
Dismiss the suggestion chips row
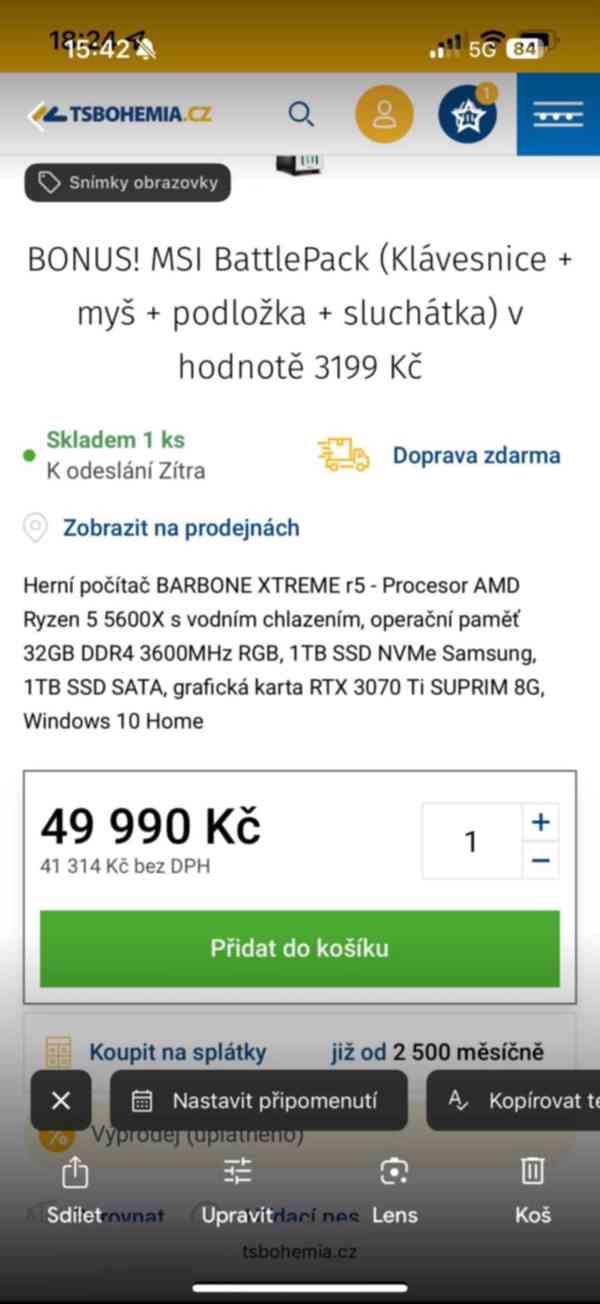(61, 1101)
